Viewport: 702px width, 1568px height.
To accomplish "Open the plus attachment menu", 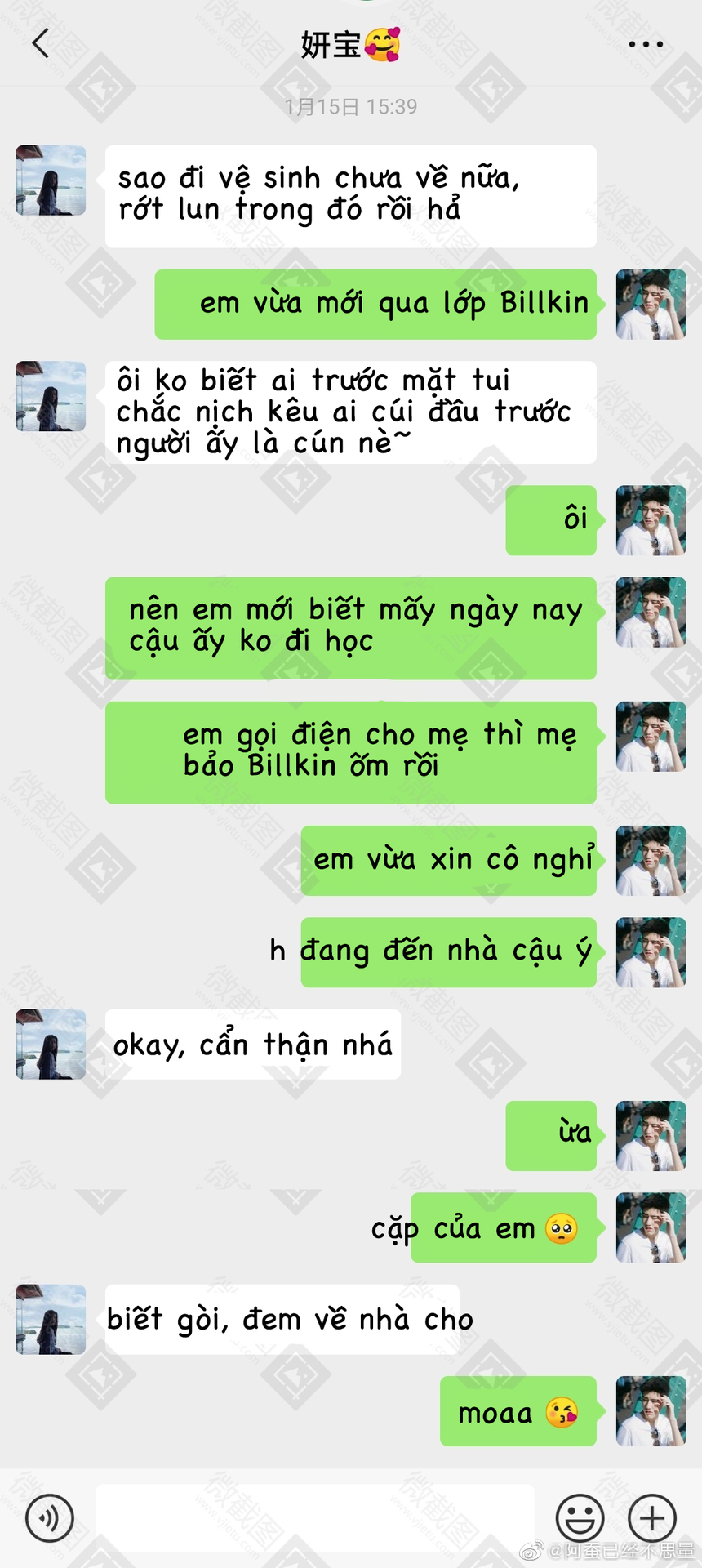I will click(652, 1518).
